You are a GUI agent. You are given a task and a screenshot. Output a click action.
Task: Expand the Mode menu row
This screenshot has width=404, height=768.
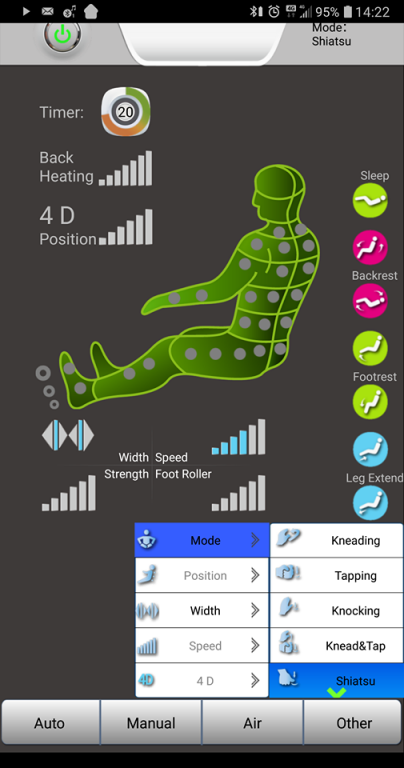click(202, 540)
